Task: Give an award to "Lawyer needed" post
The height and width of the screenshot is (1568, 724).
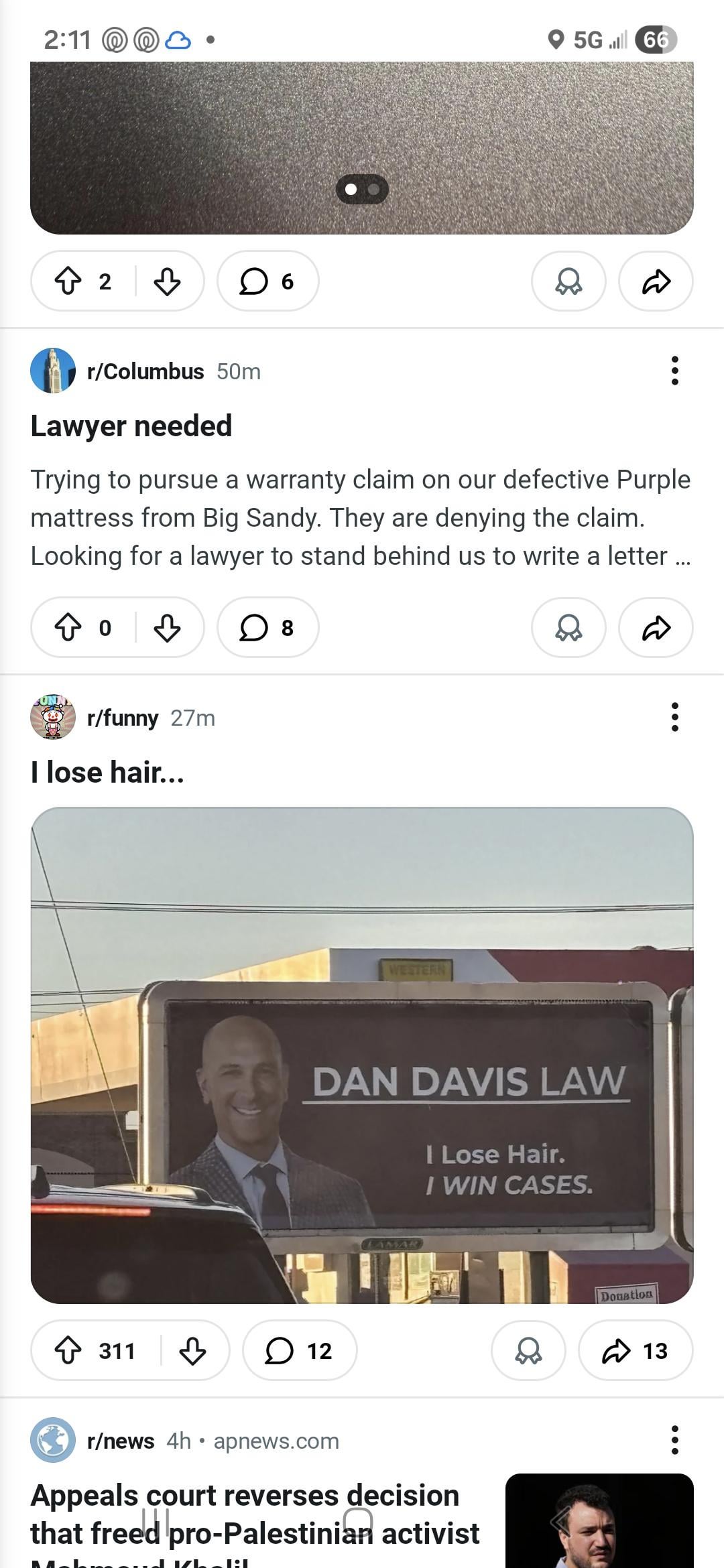Action: click(x=568, y=628)
